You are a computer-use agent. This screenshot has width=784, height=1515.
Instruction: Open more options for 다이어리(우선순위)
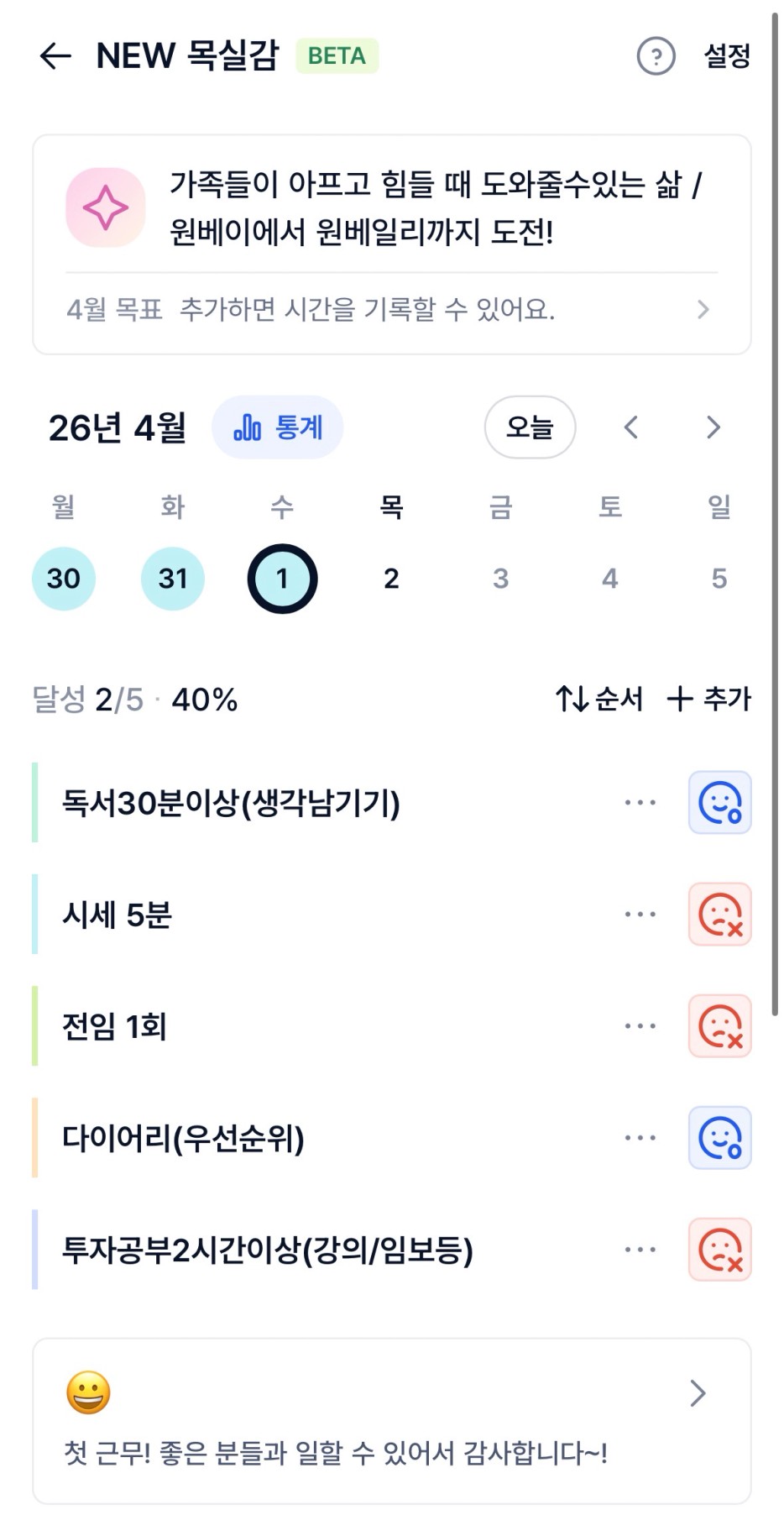tap(640, 1138)
